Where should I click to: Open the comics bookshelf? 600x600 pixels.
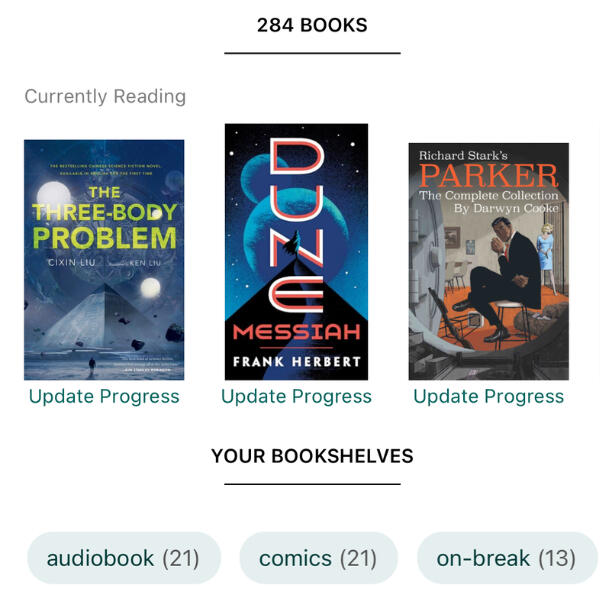pyautogui.click(x=318, y=558)
